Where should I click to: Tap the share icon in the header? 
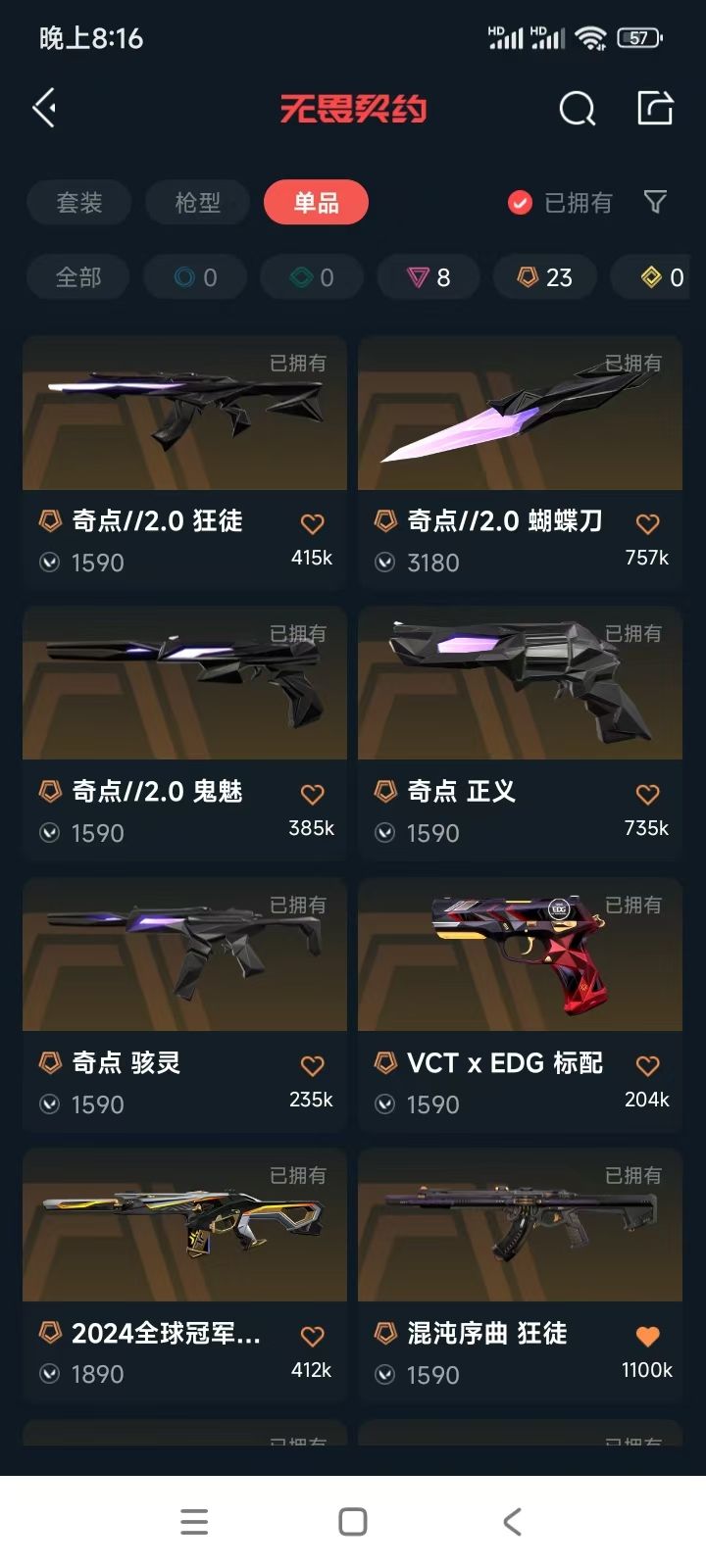click(655, 108)
